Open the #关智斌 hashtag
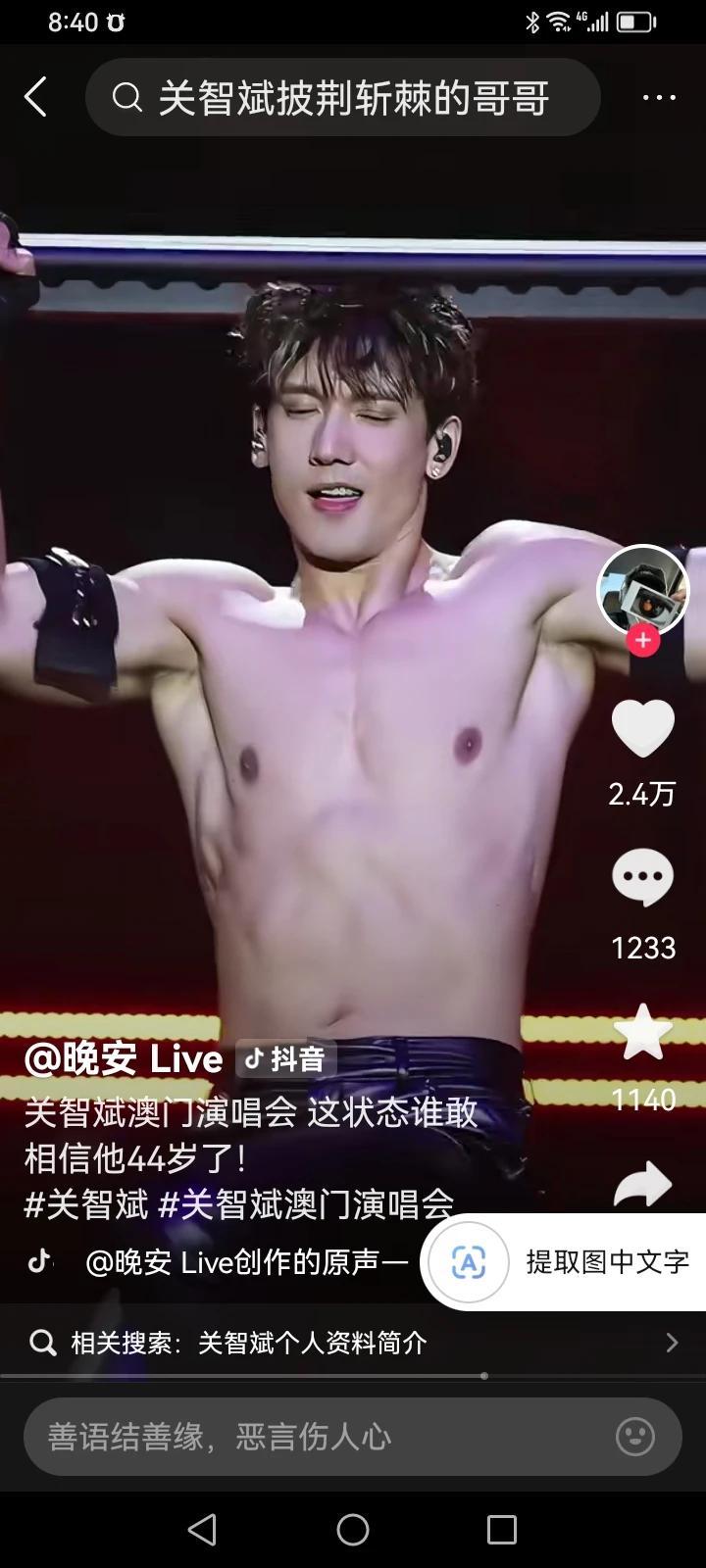 [86, 1203]
